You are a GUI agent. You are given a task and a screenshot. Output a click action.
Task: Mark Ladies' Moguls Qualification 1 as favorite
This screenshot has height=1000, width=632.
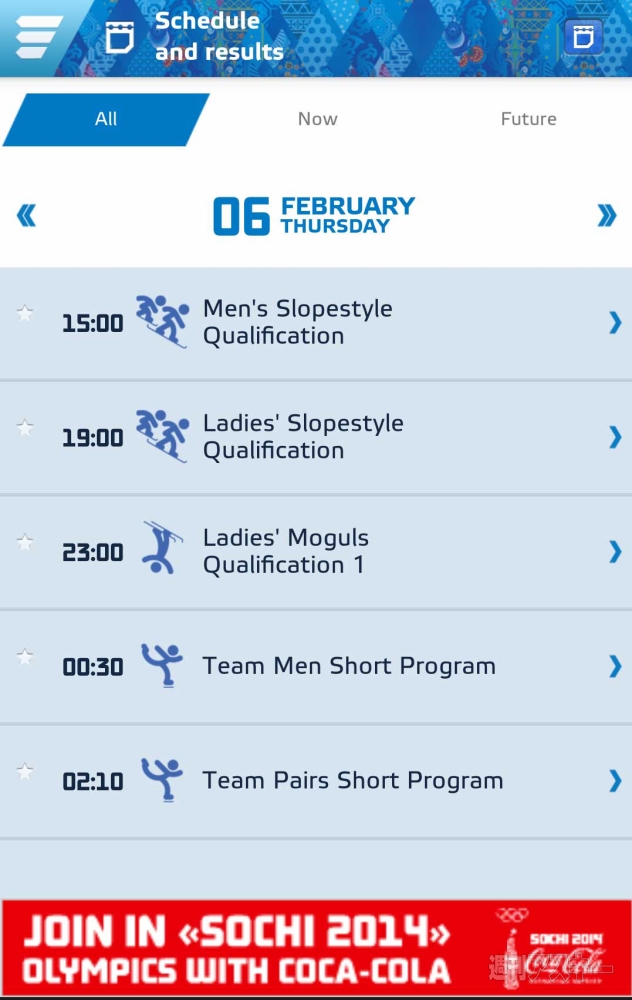point(25,542)
